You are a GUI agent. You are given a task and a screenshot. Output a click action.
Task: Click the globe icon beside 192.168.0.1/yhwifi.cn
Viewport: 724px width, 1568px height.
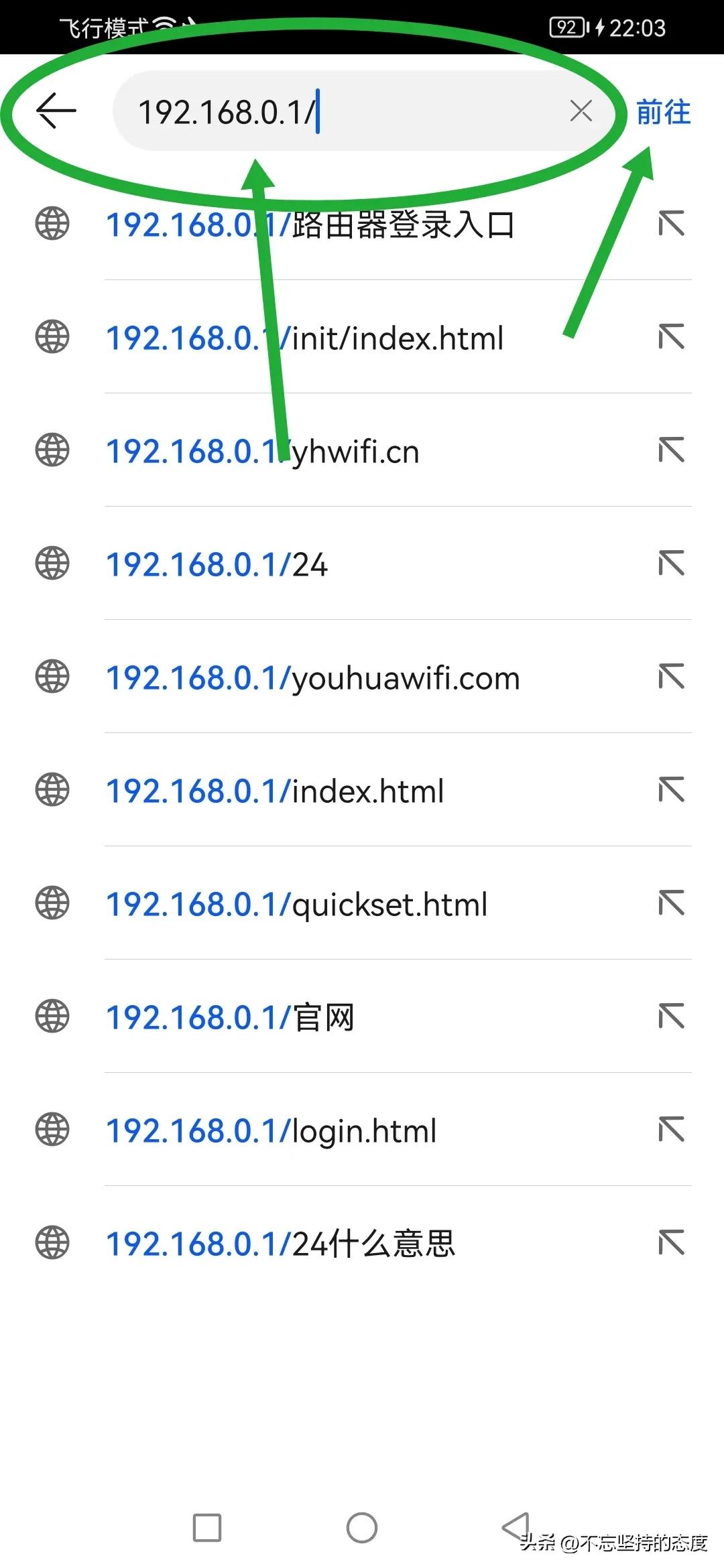pos(52,452)
